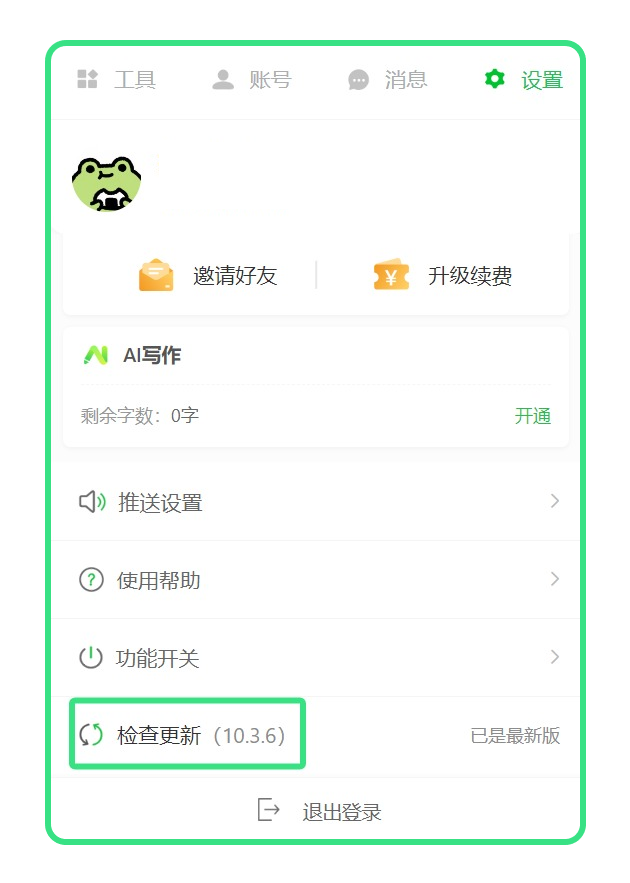The width and height of the screenshot is (630, 883).
Task: Tap the frog profile avatar
Action: point(106,183)
